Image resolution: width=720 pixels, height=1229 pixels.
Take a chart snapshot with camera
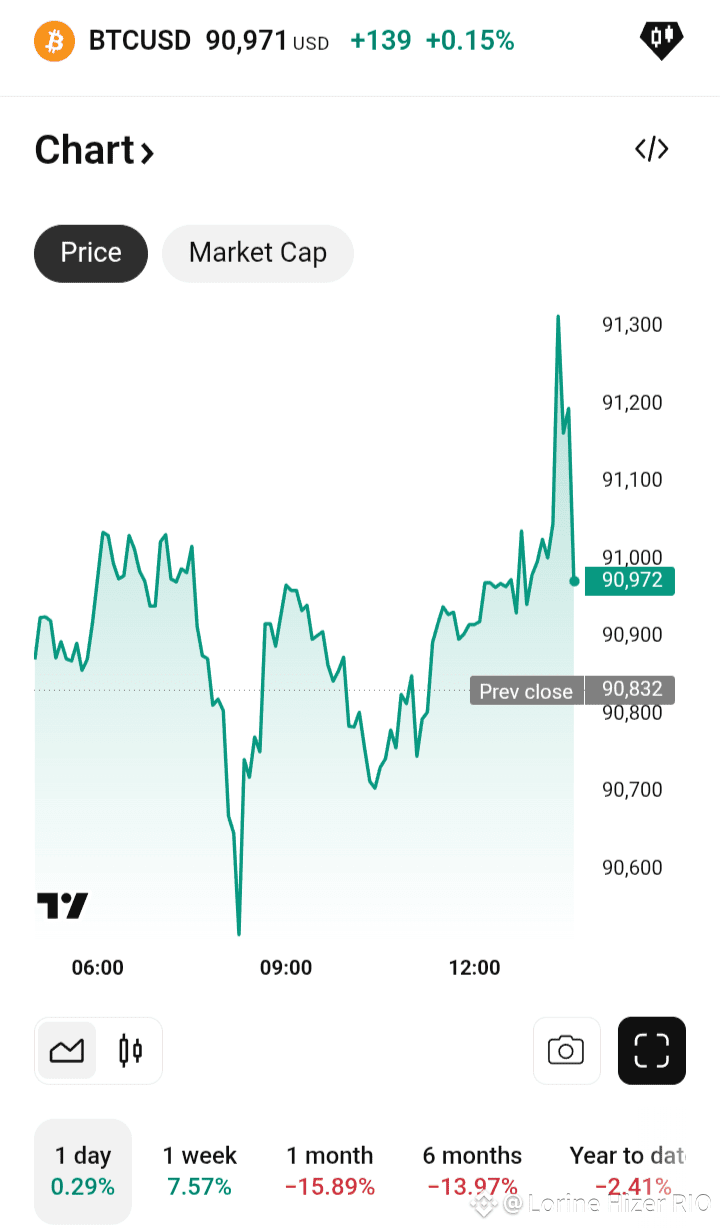click(x=566, y=1051)
